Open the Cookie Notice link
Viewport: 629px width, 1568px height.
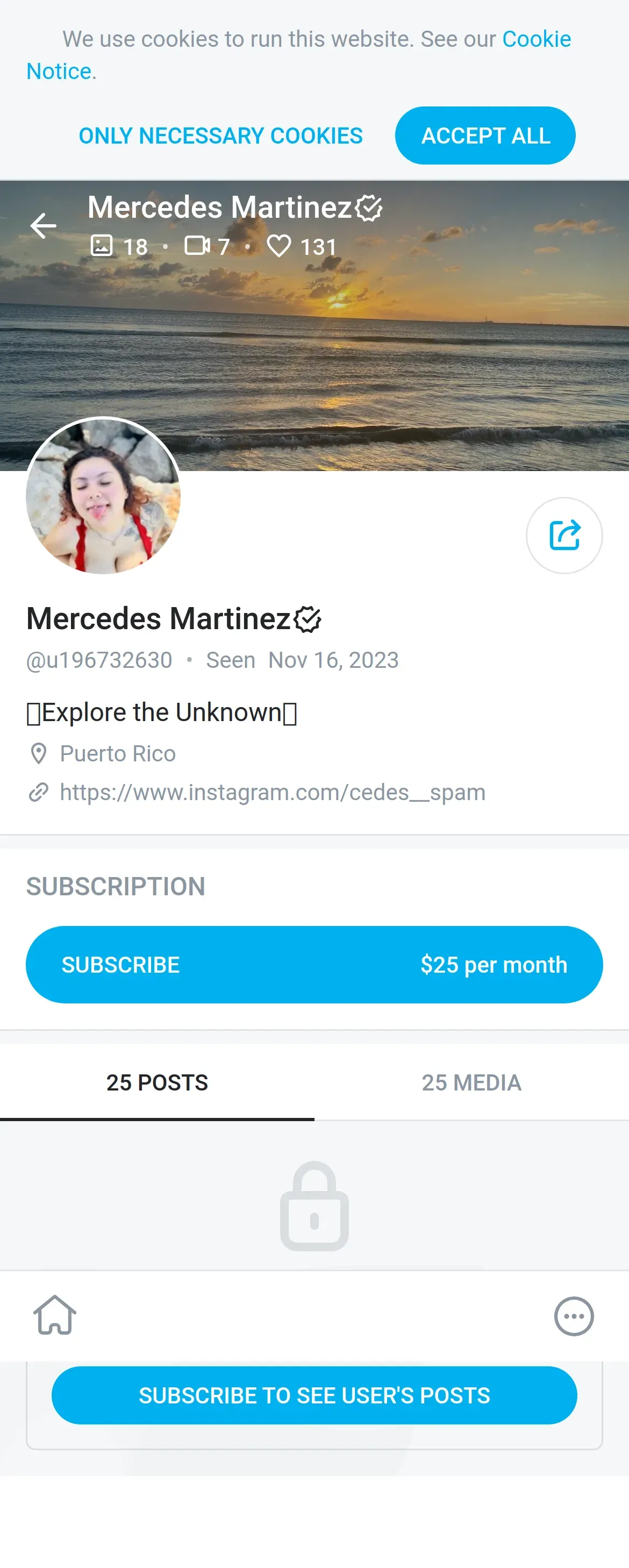(x=536, y=40)
